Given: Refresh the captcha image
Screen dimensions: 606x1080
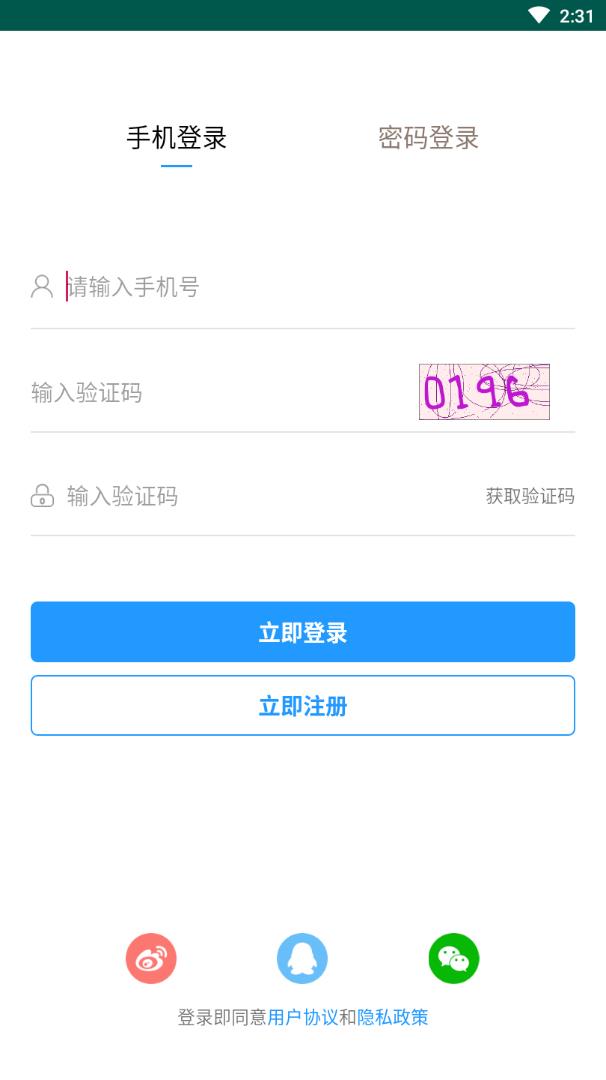Looking at the screenshot, I should click(484, 392).
